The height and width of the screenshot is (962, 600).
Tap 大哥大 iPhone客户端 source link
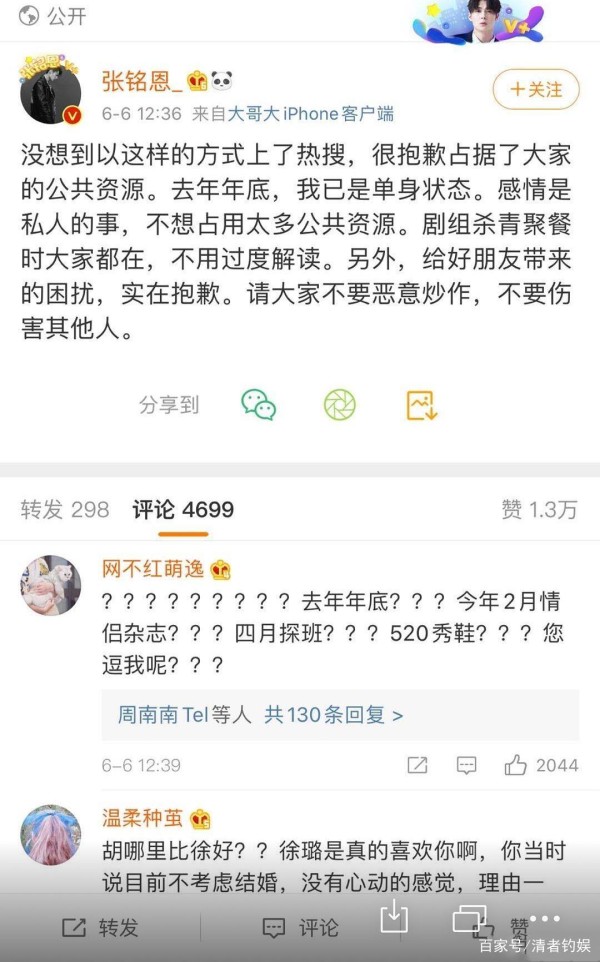pyautogui.click(x=310, y=114)
